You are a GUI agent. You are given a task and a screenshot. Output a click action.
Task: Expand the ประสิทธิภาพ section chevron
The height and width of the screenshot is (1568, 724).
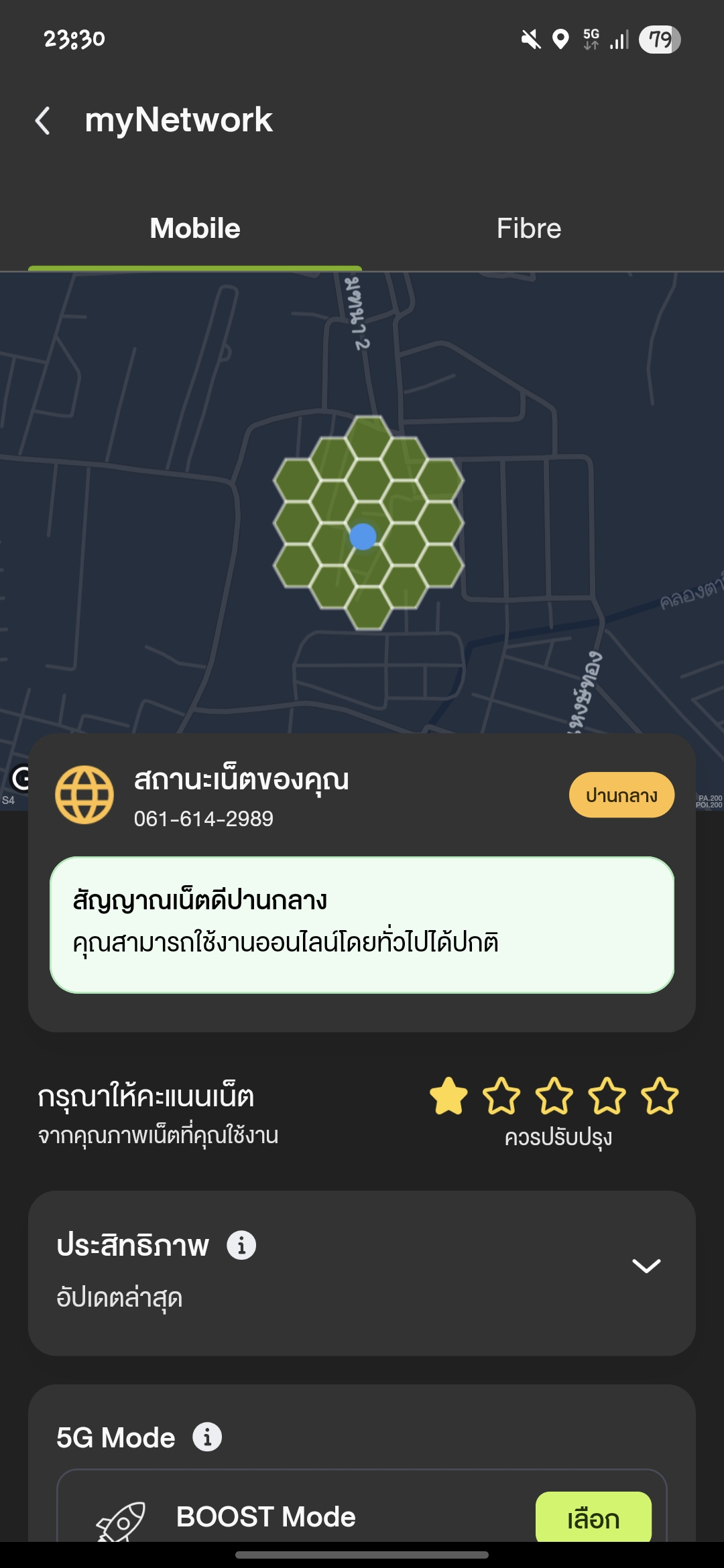pos(646,1266)
